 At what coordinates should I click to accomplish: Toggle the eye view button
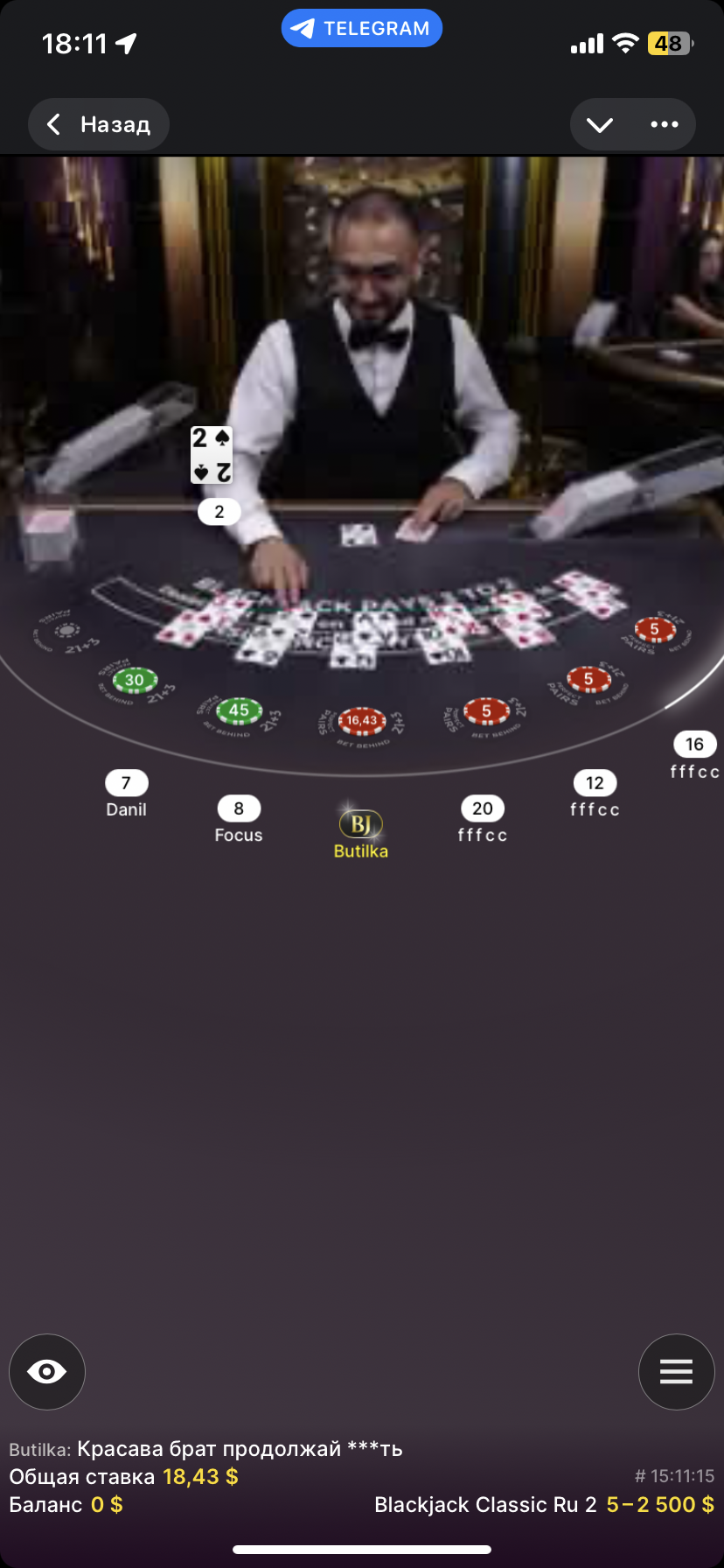pyautogui.click(x=47, y=1371)
